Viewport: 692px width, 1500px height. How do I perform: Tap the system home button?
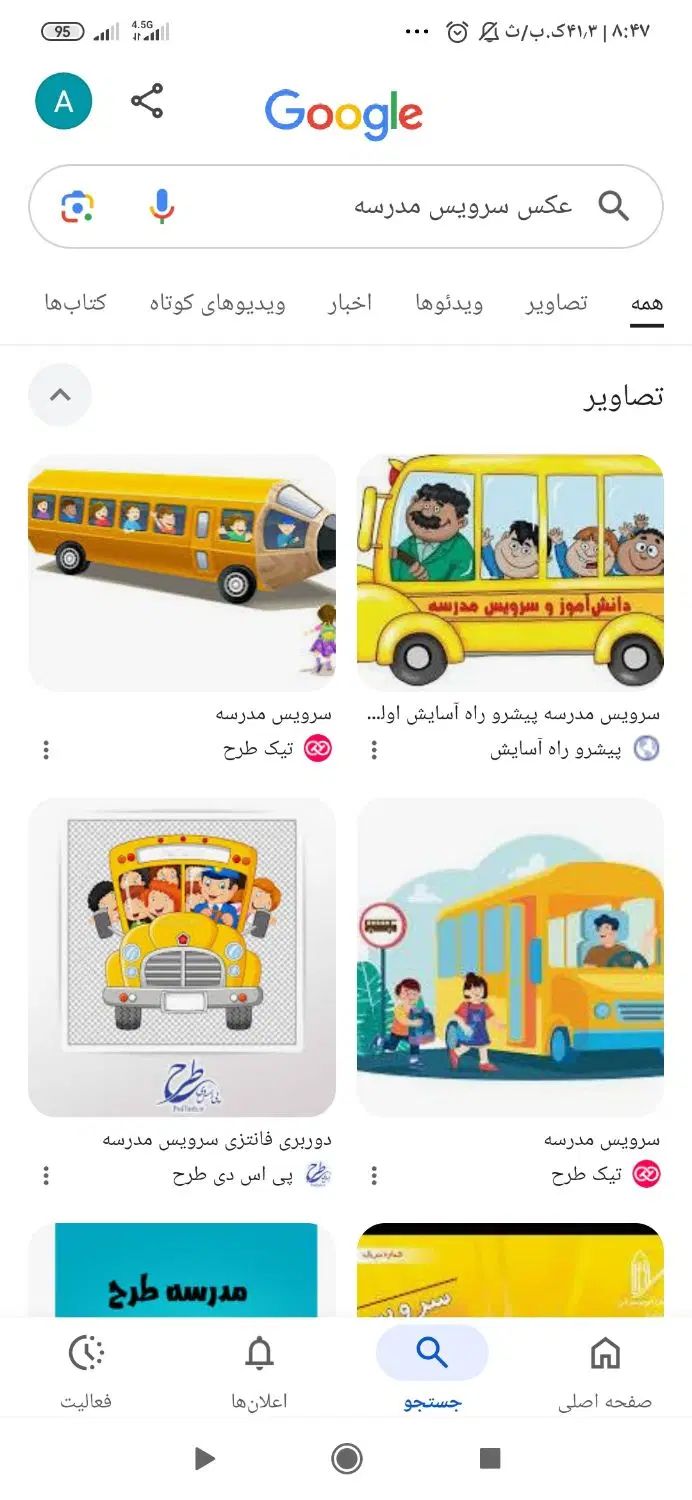click(347, 1459)
